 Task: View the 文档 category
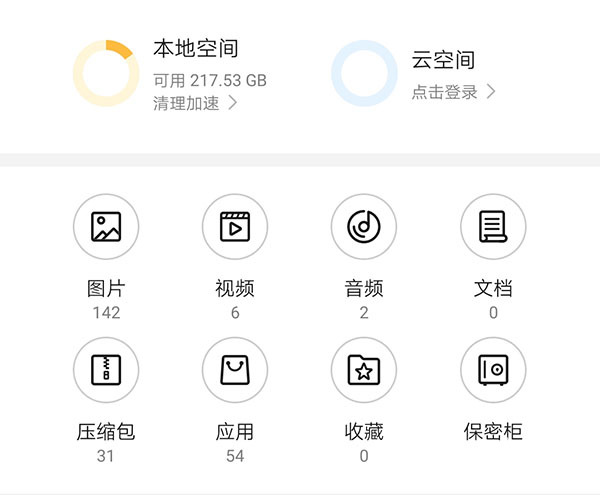(x=493, y=227)
